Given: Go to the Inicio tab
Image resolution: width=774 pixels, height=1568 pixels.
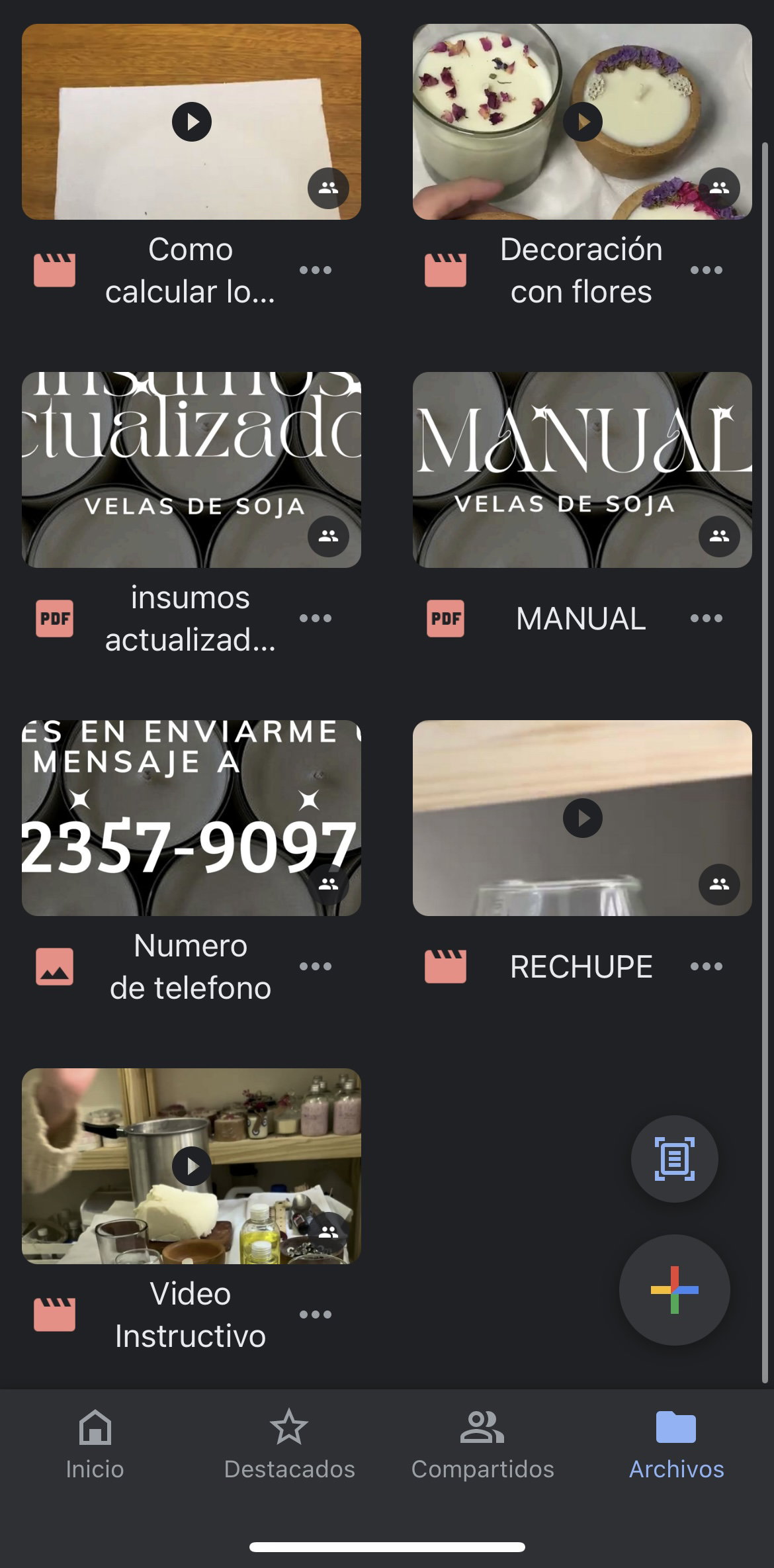Looking at the screenshot, I should coord(95,1445).
